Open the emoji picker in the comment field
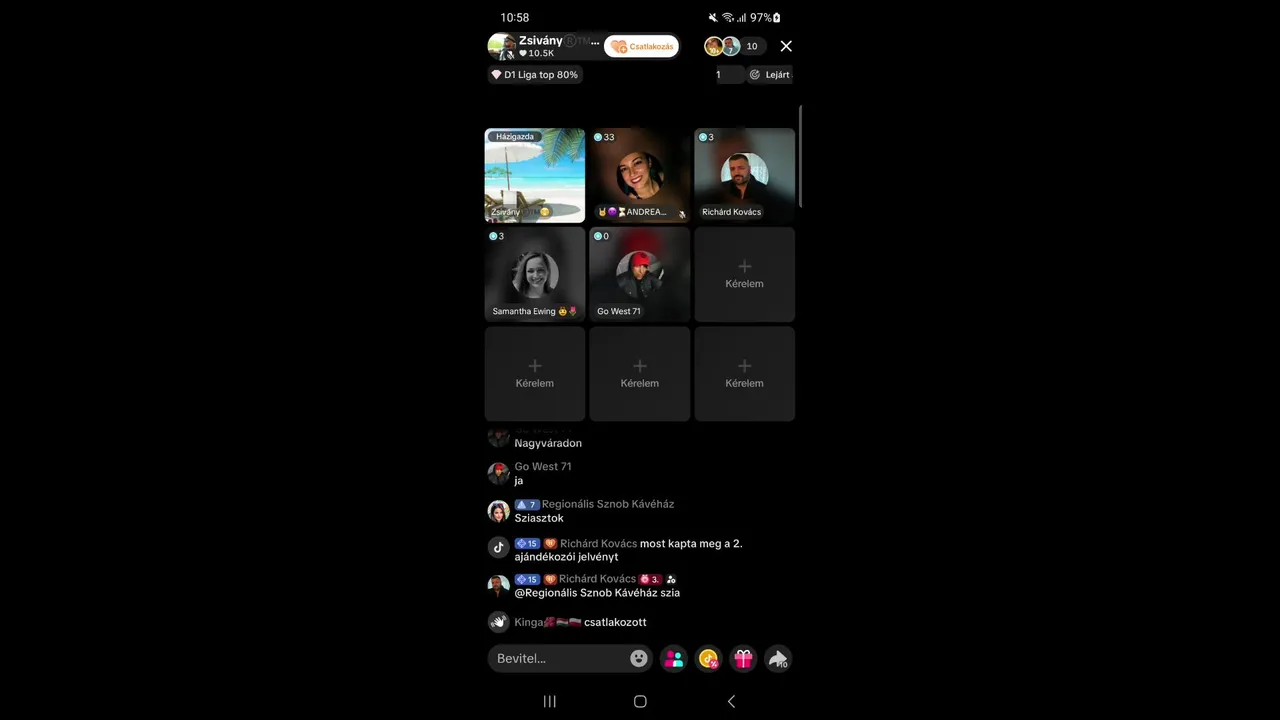 tap(639, 658)
